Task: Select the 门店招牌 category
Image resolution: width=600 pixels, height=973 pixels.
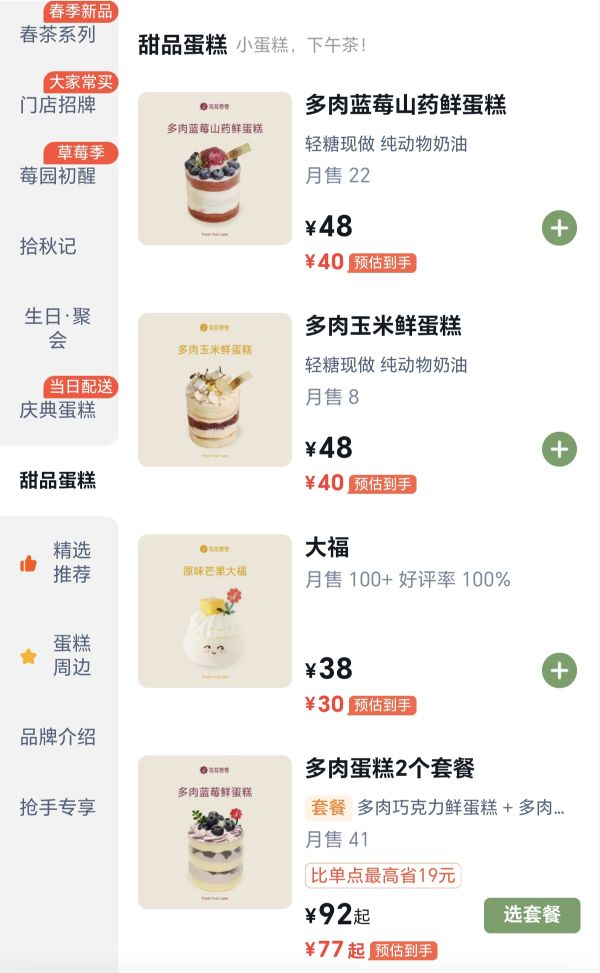Action: tap(58, 105)
